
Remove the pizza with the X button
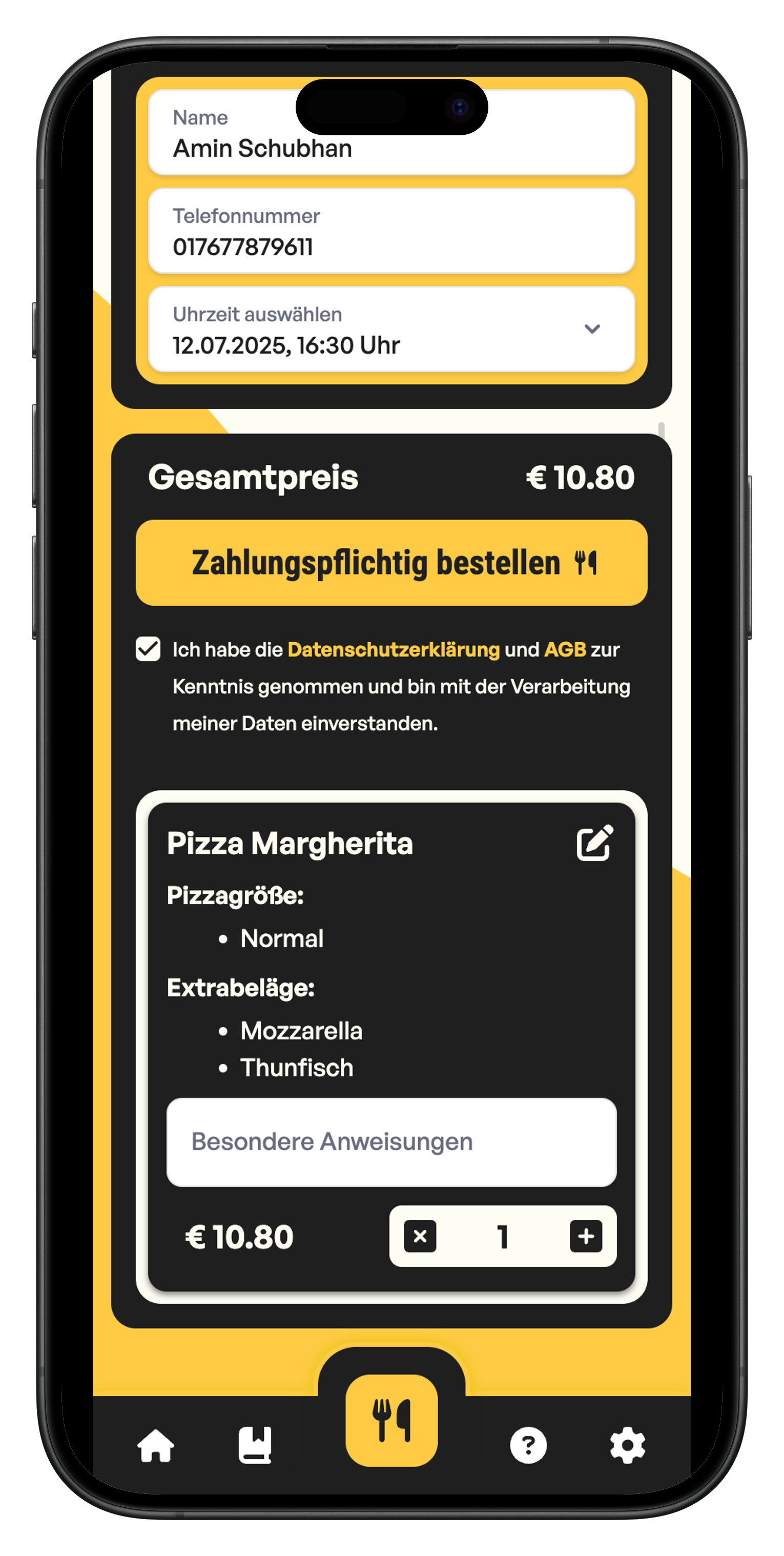click(x=420, y=1237)
